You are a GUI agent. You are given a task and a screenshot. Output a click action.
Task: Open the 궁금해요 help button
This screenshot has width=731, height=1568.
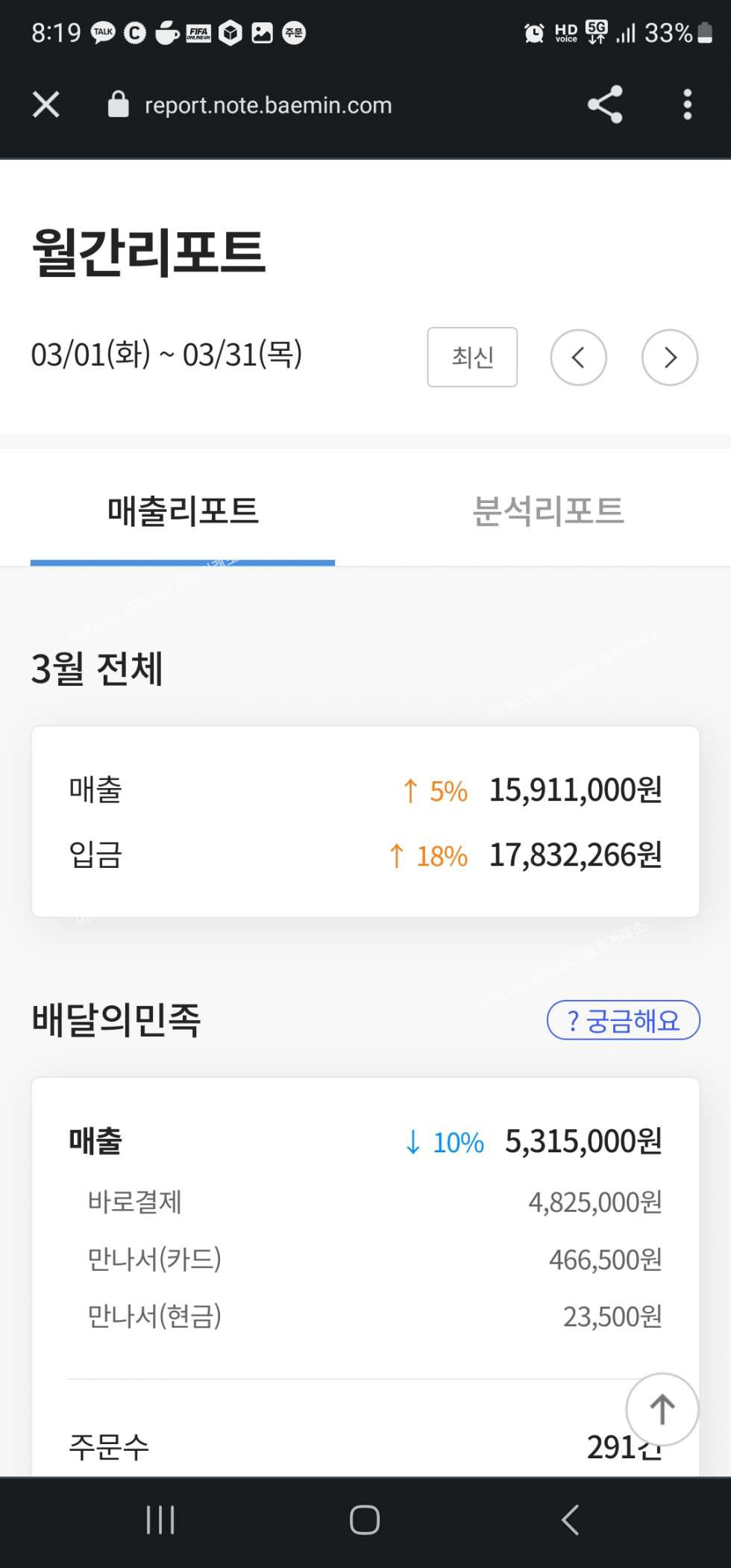click(624, 1020)
